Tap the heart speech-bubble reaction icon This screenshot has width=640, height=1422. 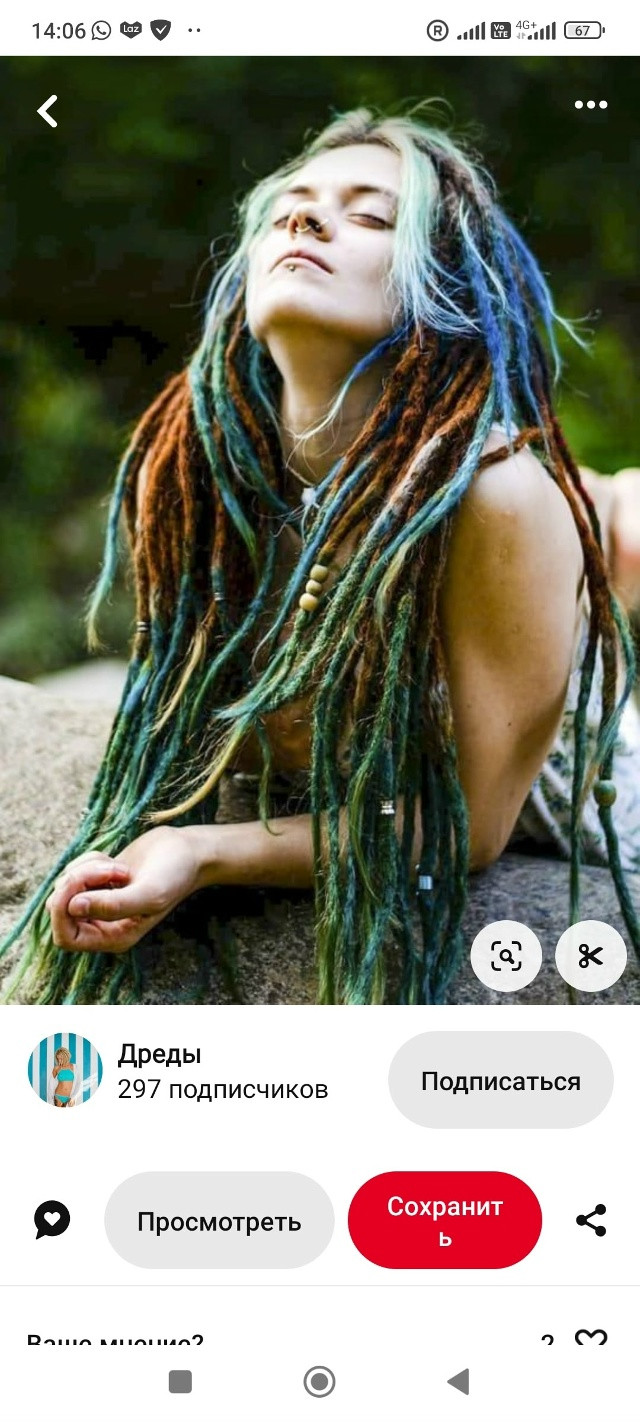52,1220
